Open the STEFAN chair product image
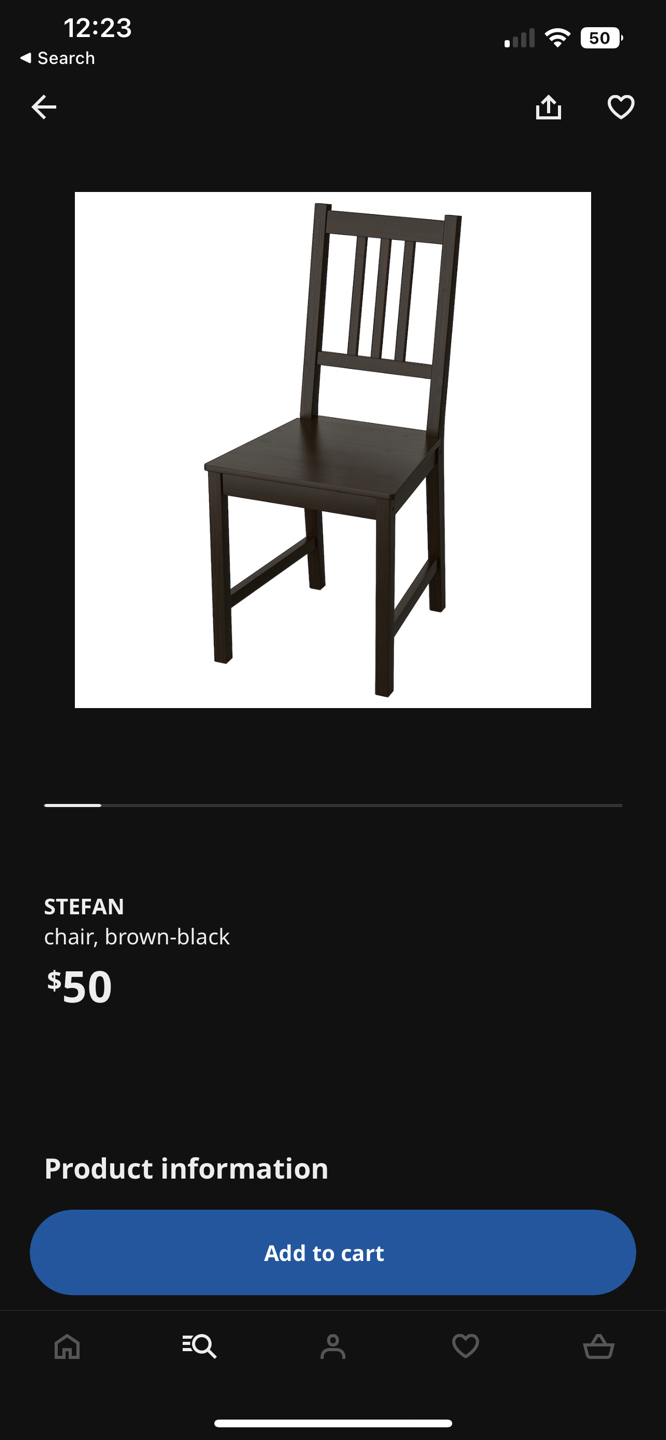 tap(333, 450)
